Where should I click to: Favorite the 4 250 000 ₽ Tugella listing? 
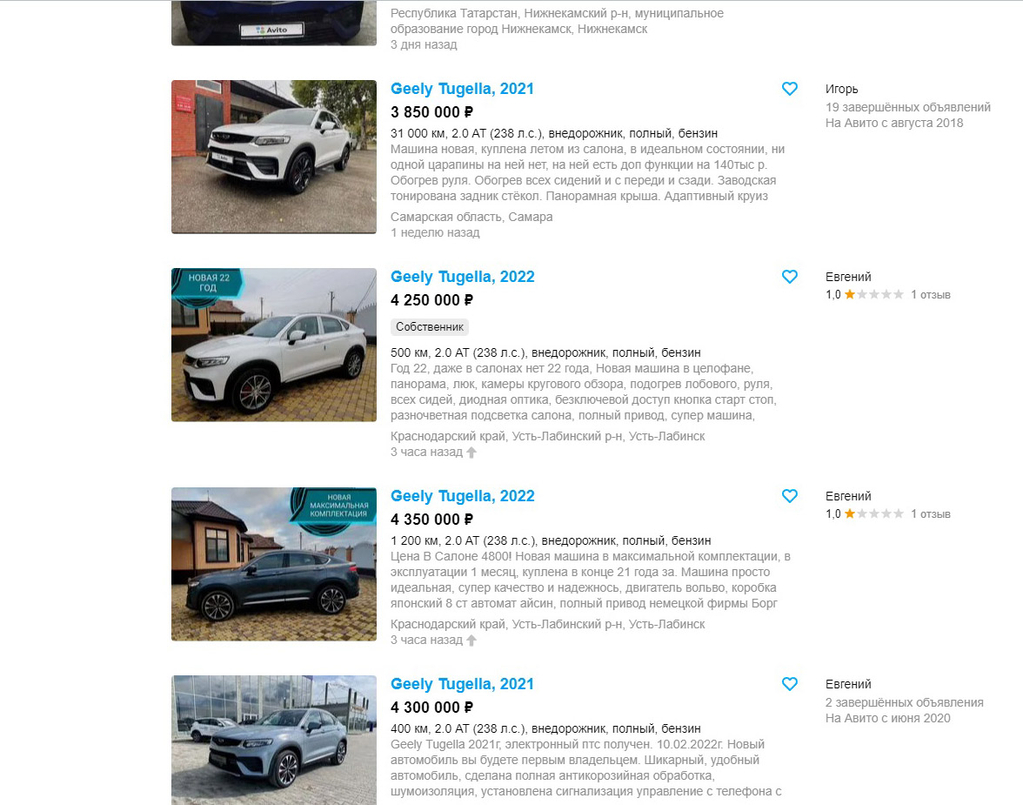tap(789, 277)
